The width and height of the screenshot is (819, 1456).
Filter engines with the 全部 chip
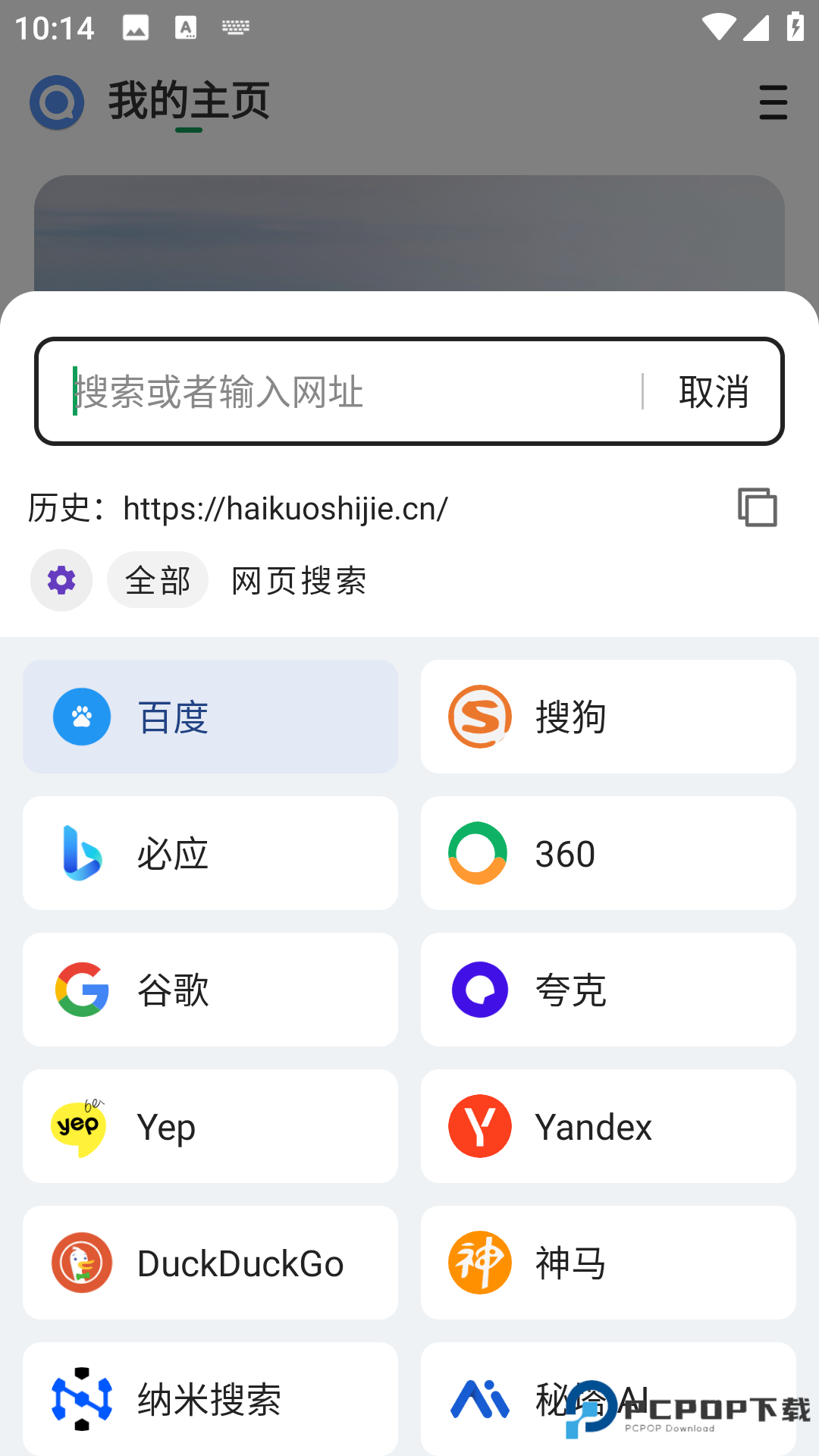tap(157, 580)
